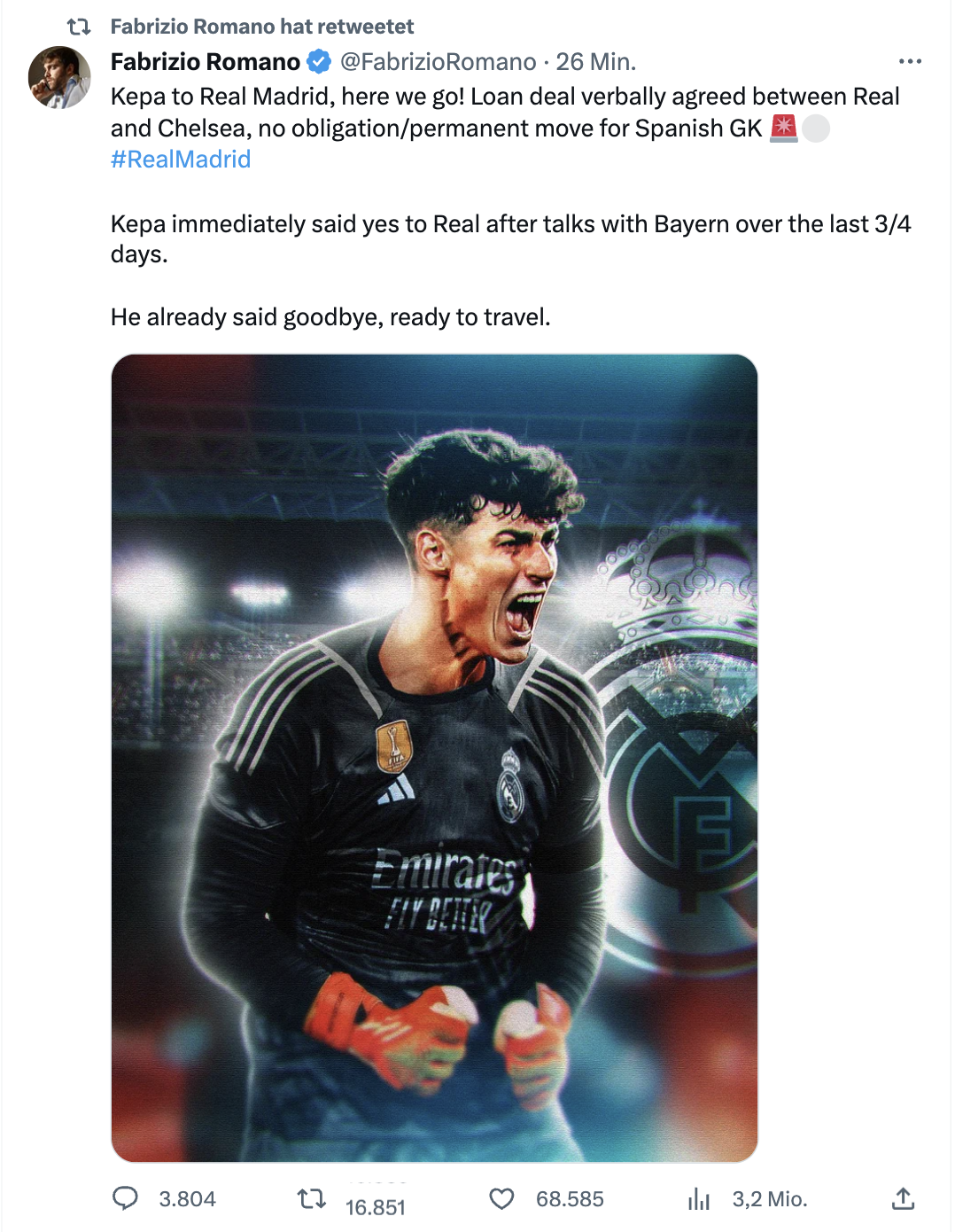
Task: View tweet analytics showing 3,2 Mio.
Action: tap(700, 1199)
